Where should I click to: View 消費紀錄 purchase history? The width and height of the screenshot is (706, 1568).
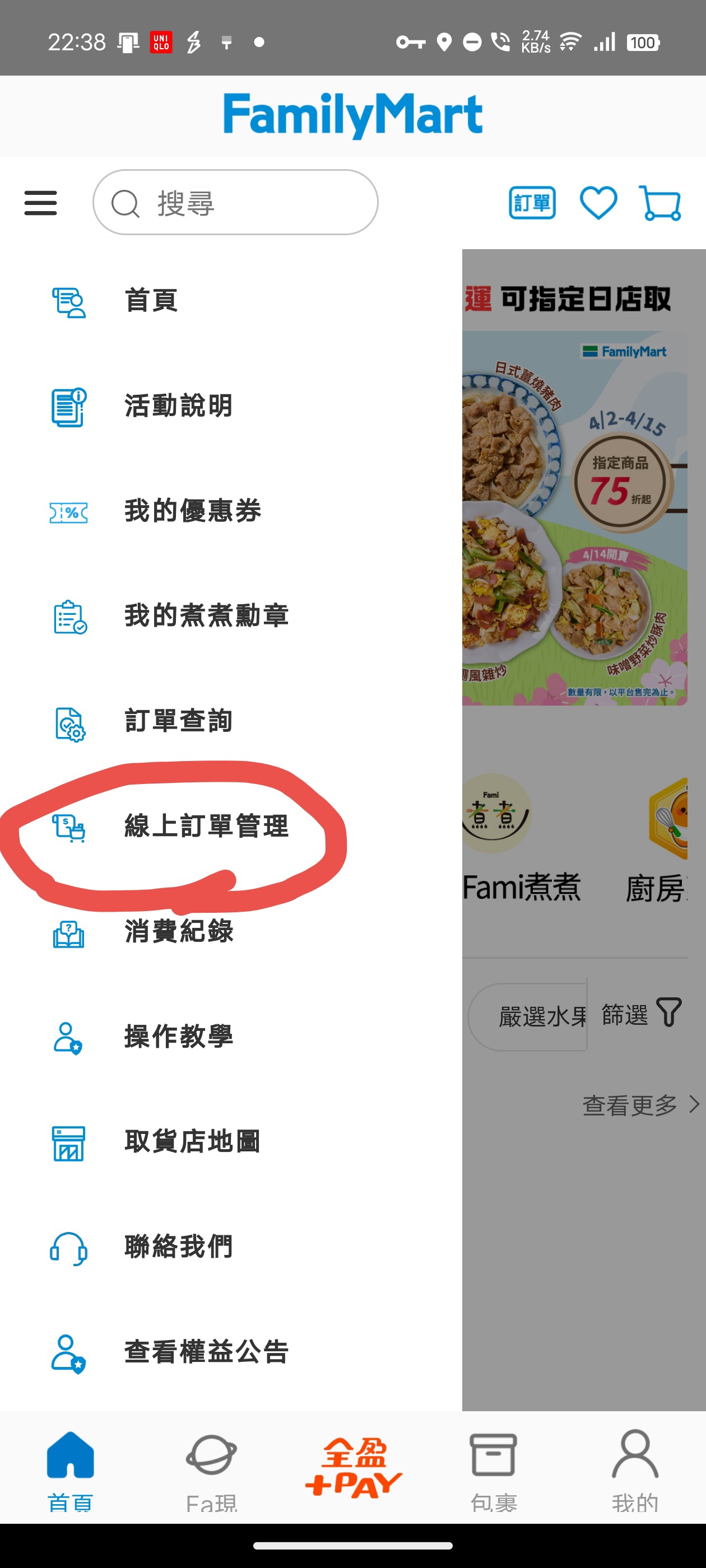pos(178,931)
